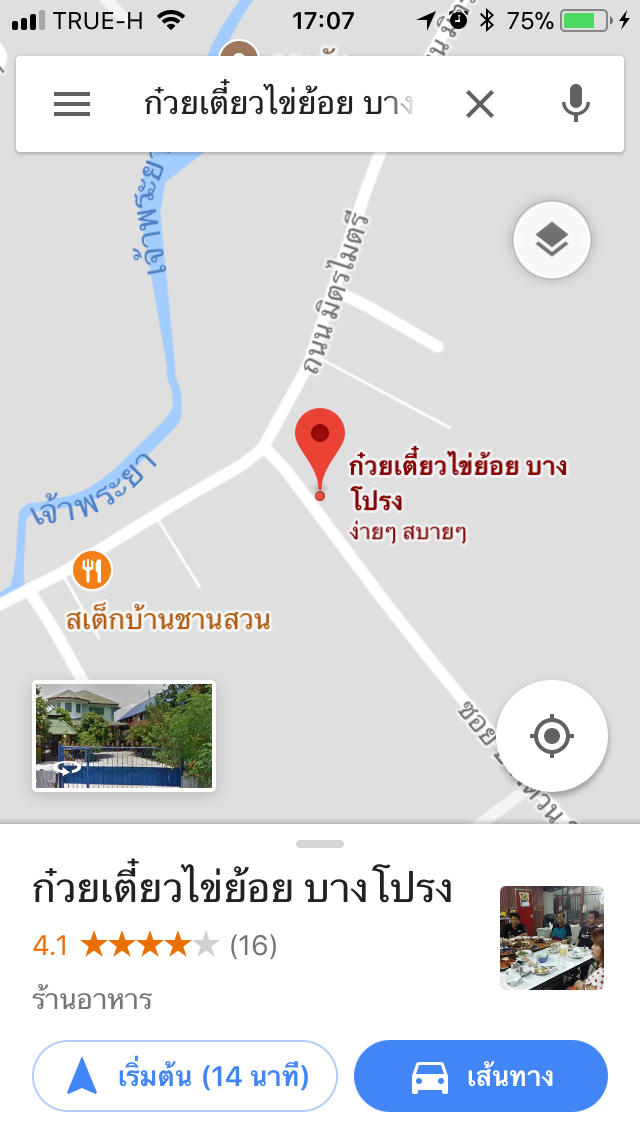Get directions with the เส้นทาง button
This screenshot has height=1136, width=640.
(481, 1076)
